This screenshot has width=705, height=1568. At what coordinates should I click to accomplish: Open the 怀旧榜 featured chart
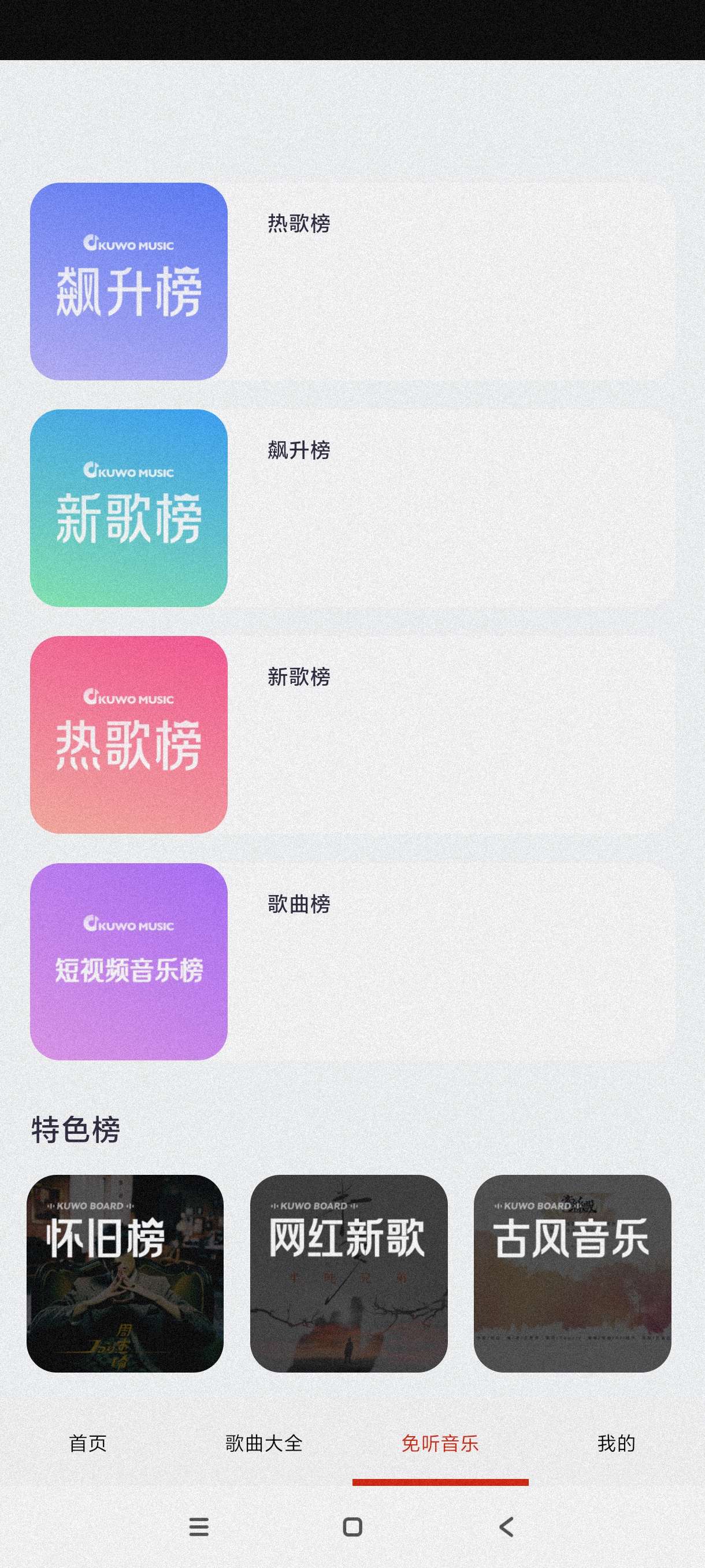(x=125, y=1273)
